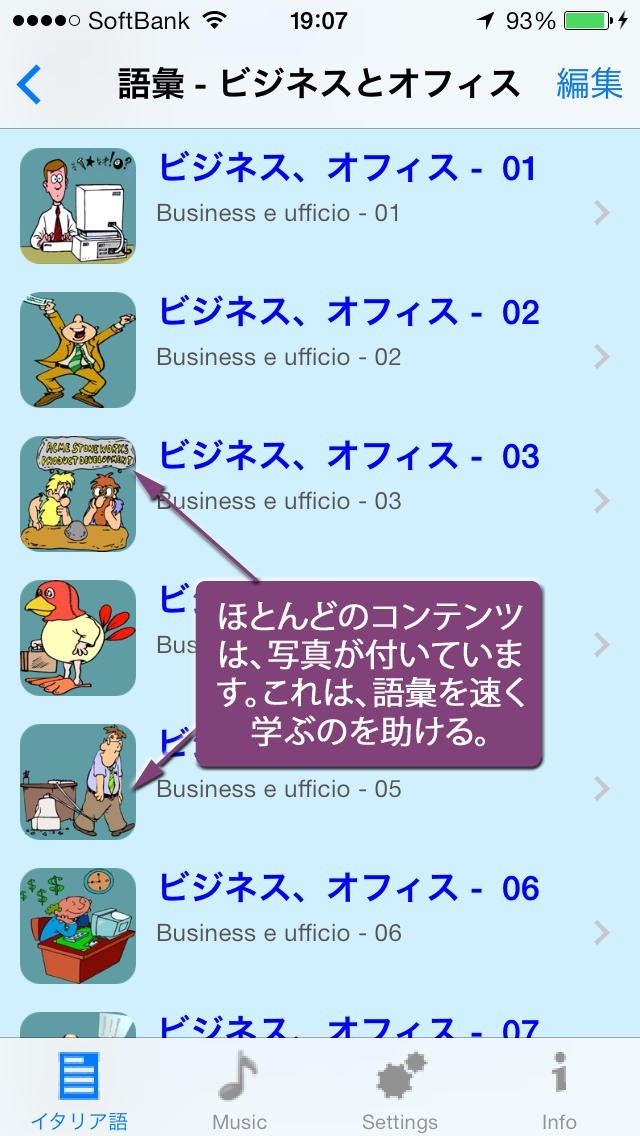Switch to the イタリア語 tab
The width and height of the screenshot is (640, 1136).
pos(79,1090)
